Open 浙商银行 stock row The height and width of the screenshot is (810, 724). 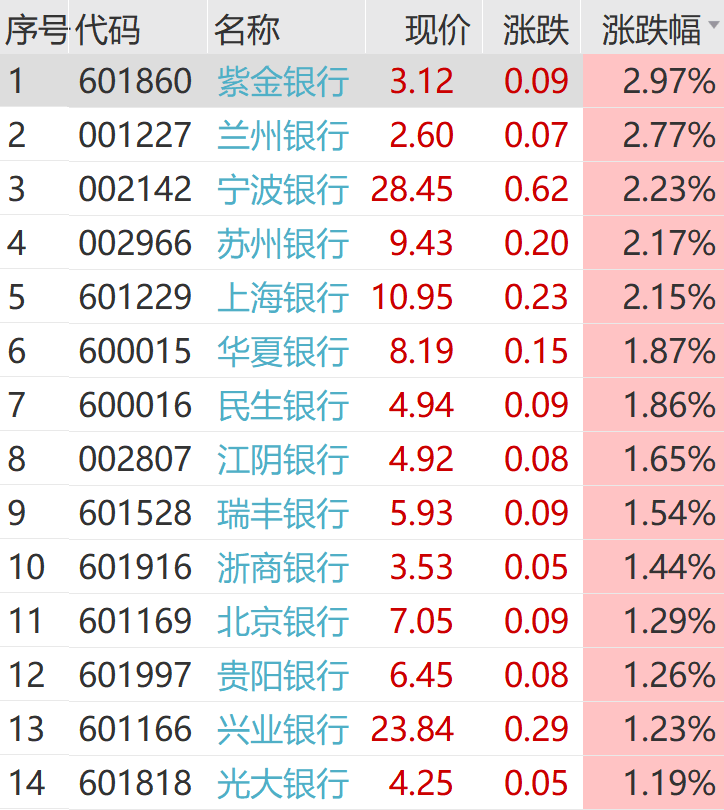pos(283,567)
